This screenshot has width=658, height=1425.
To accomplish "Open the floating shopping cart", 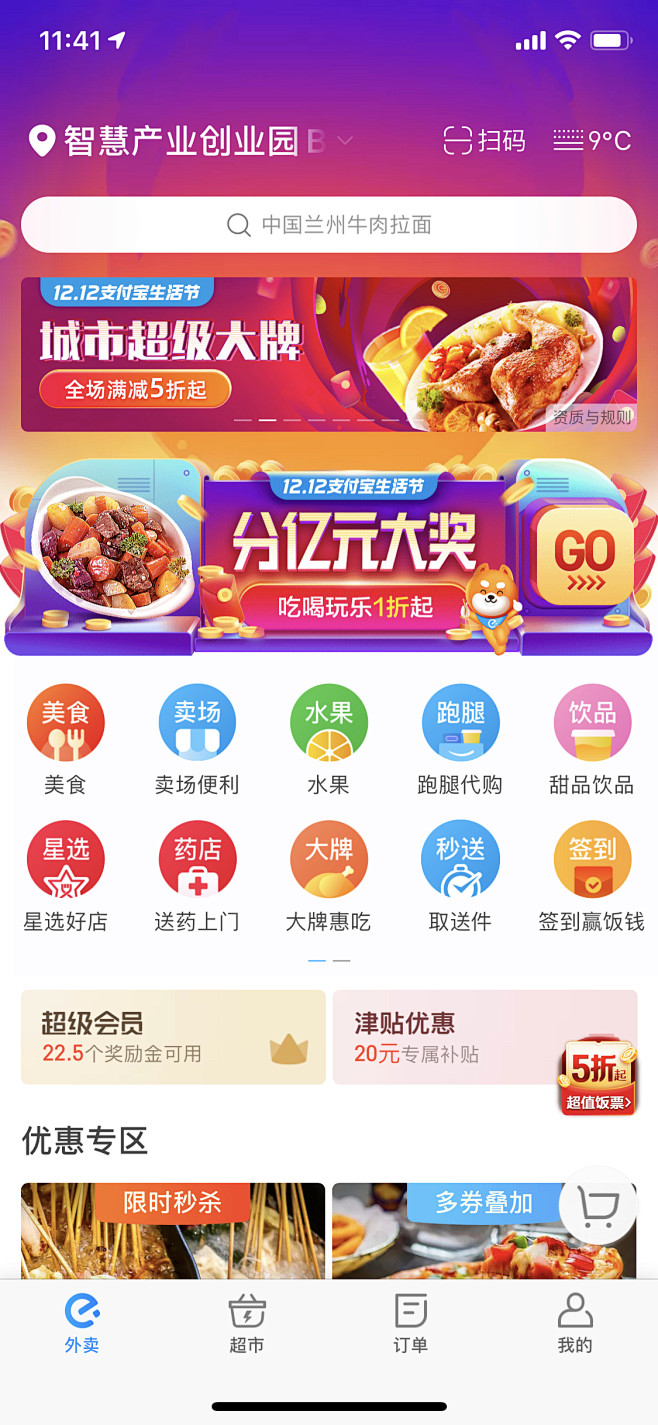I will coord(598,1206).
